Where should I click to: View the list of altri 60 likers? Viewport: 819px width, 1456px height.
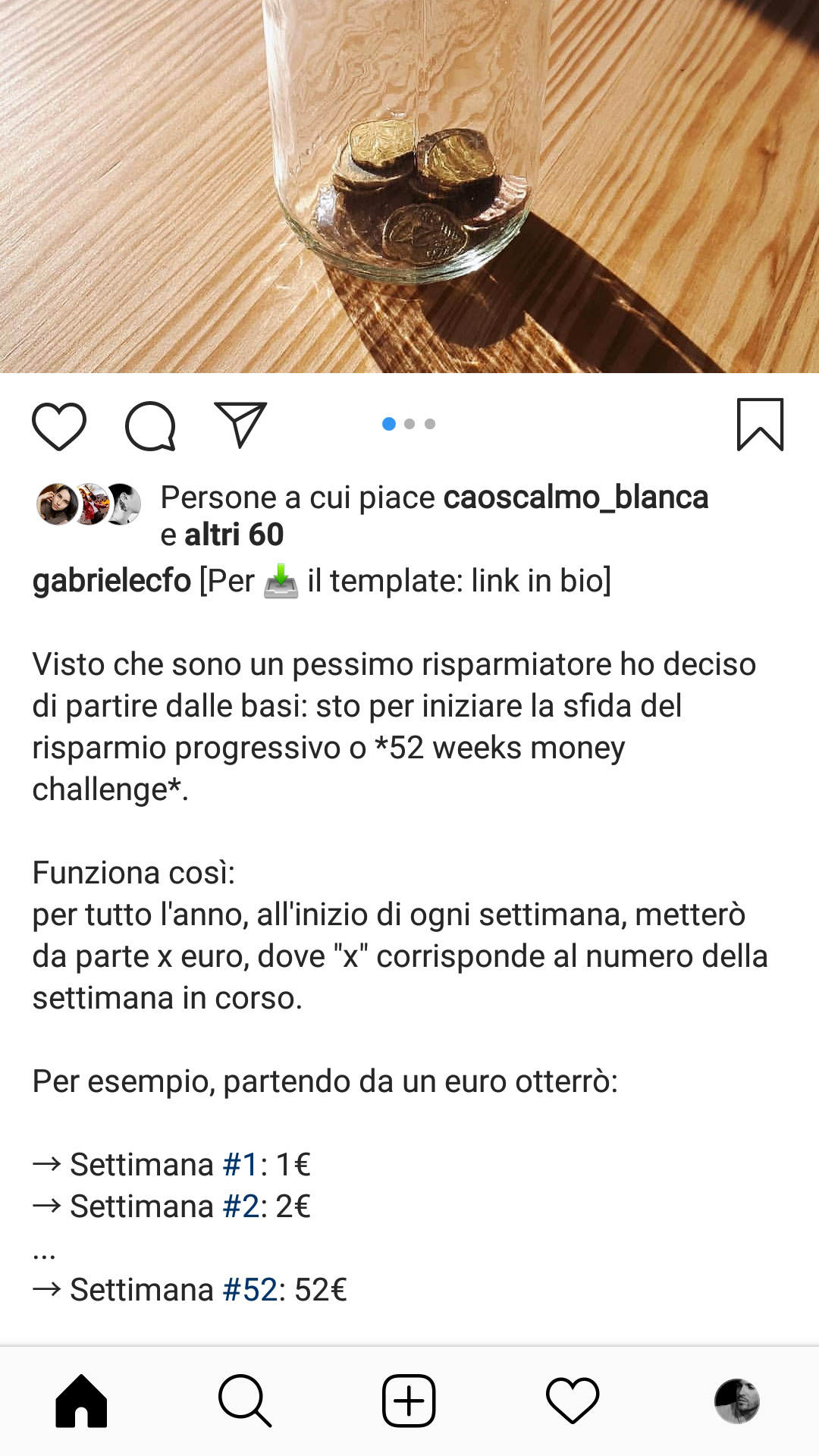pos(234,535)
